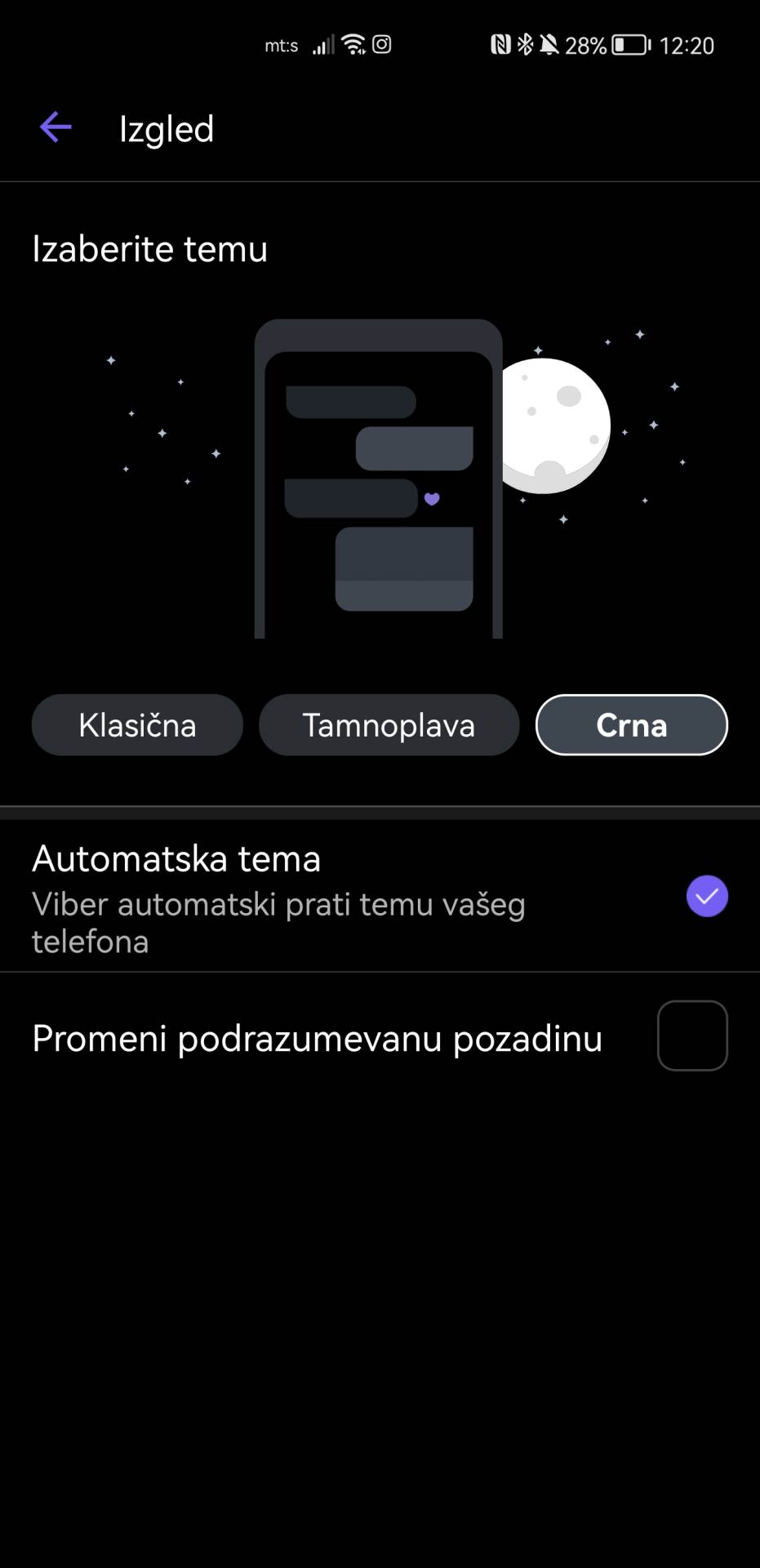
Task: Select the Klasična theme
Action: (x=136, y=724)
